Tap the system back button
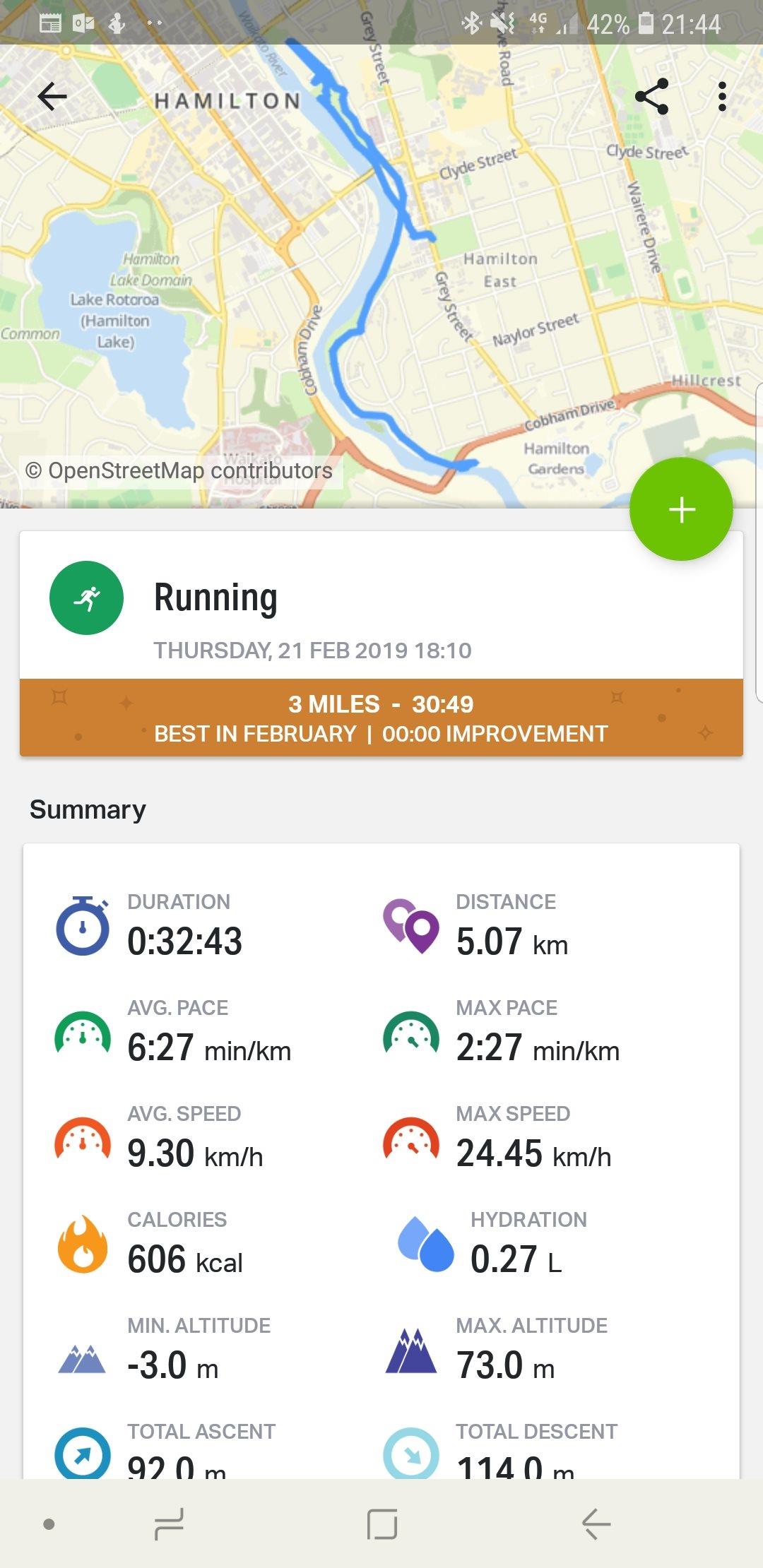 596,1524
